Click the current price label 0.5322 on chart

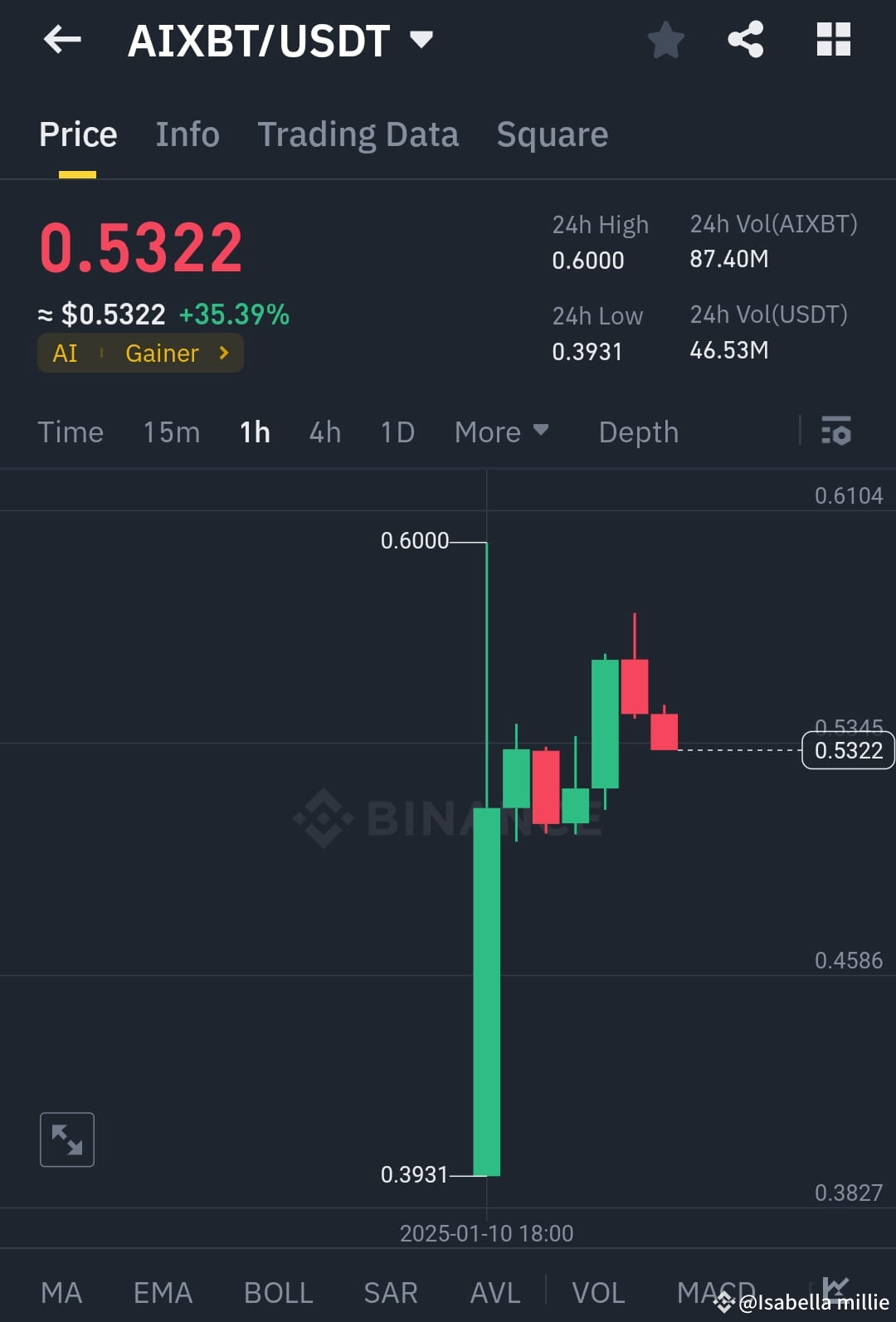point(847,749)
